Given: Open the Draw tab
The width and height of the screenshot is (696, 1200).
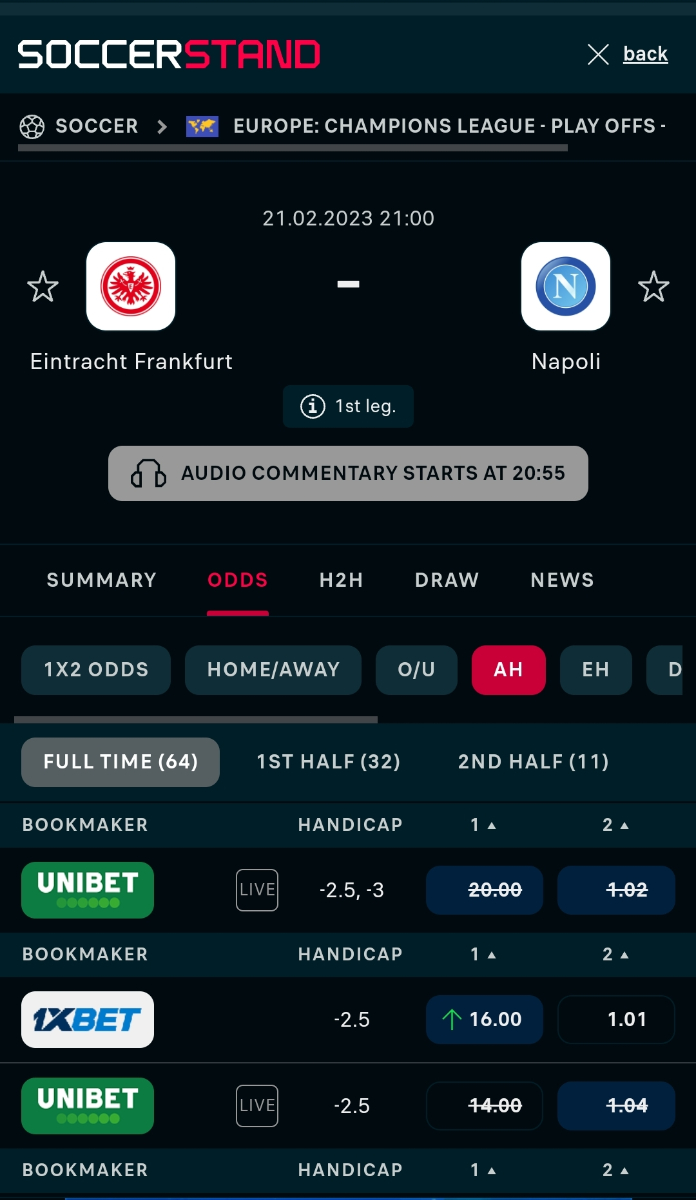Looking at the screenshot, I should [x=447, y=580].
